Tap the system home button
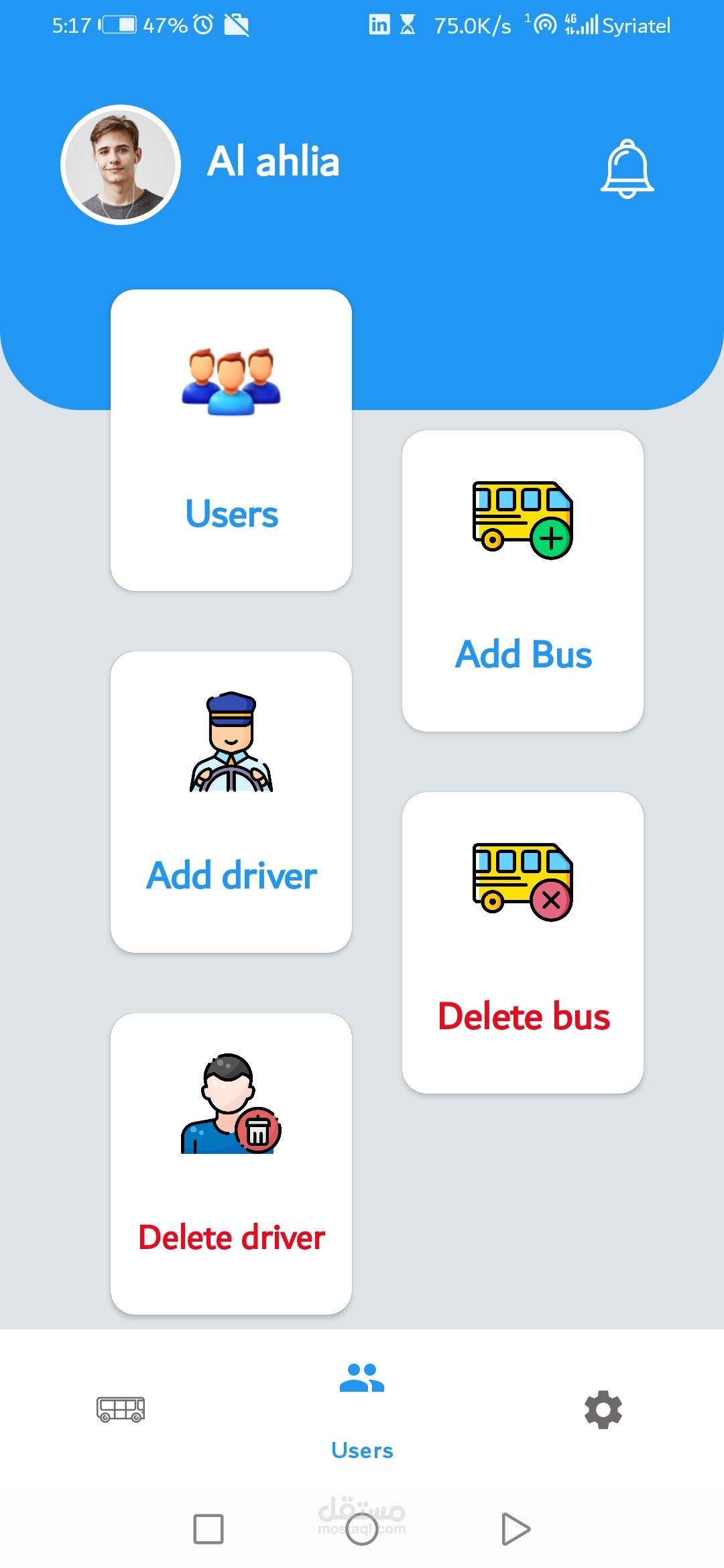The width and height of the screenshot is (724, 1568). (x=362, y=1529)
